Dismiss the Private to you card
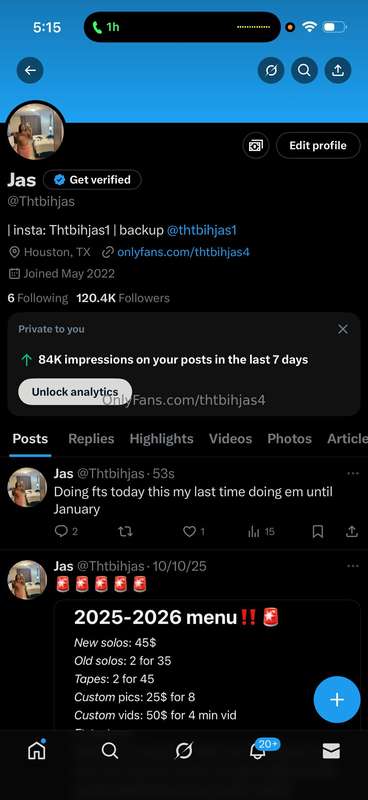The width and height of the screenshot is (368, 800). (x=343, y=329)
